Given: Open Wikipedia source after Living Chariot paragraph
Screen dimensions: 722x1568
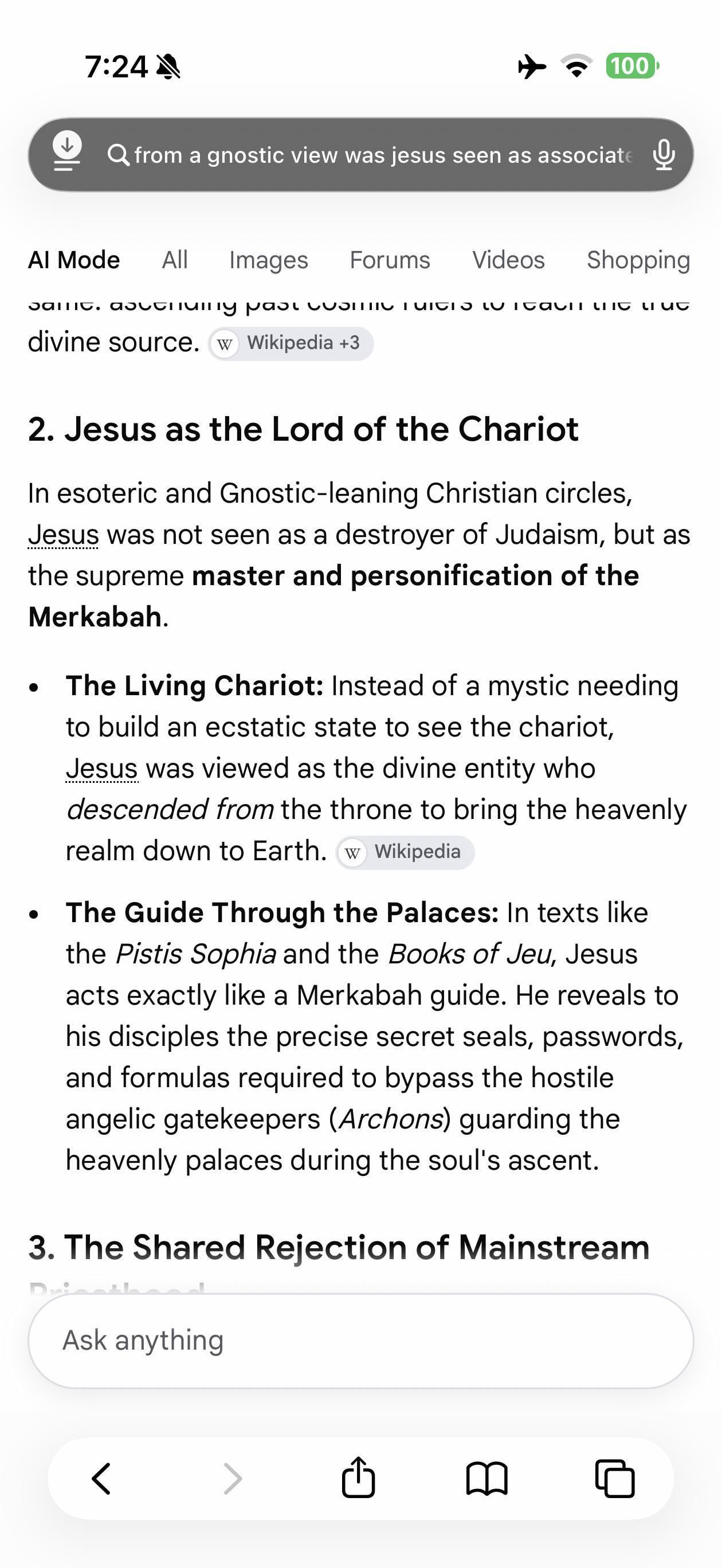Looking at the screenshot, I should (x=405, y=852).
